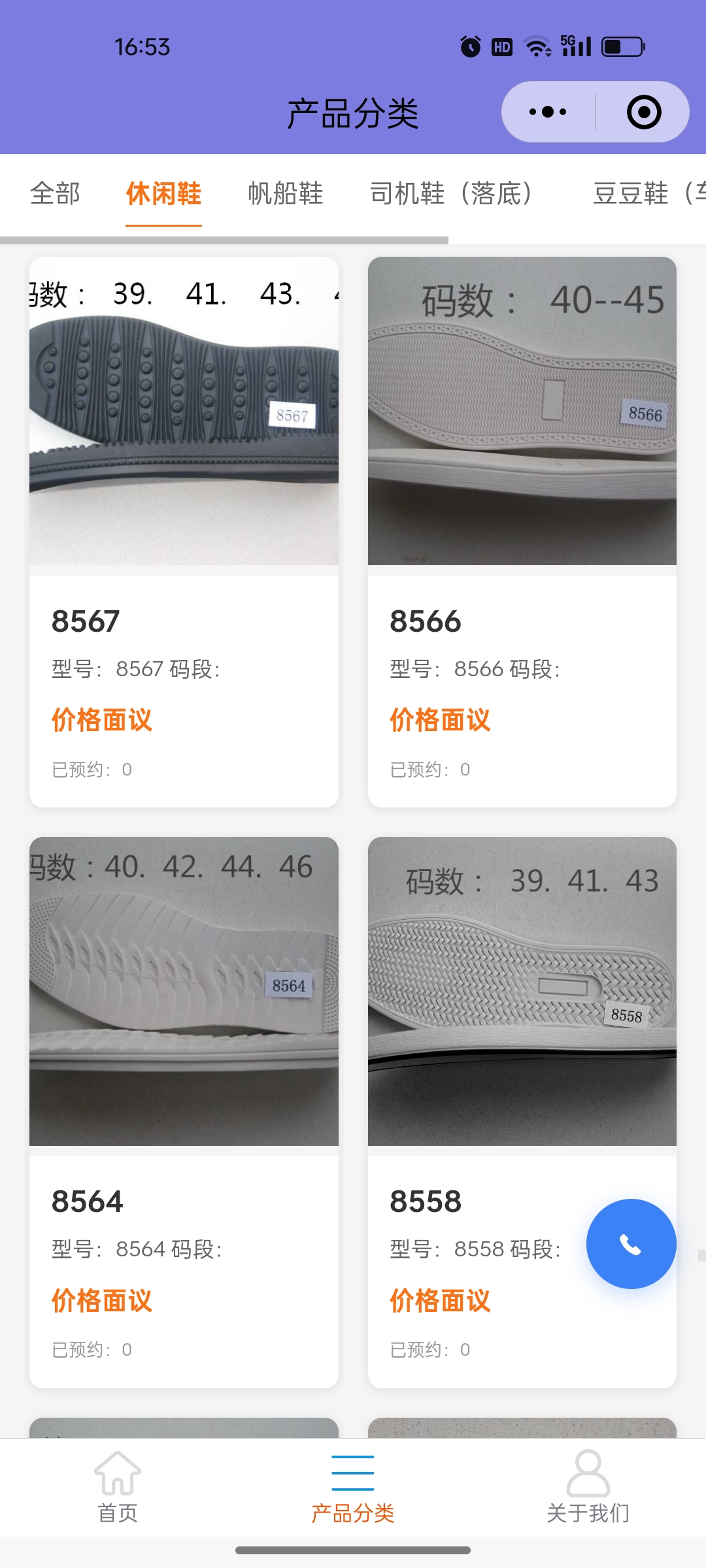Open the mini program more-options menu
706x1568 pixels.
(x=548, y=112)
